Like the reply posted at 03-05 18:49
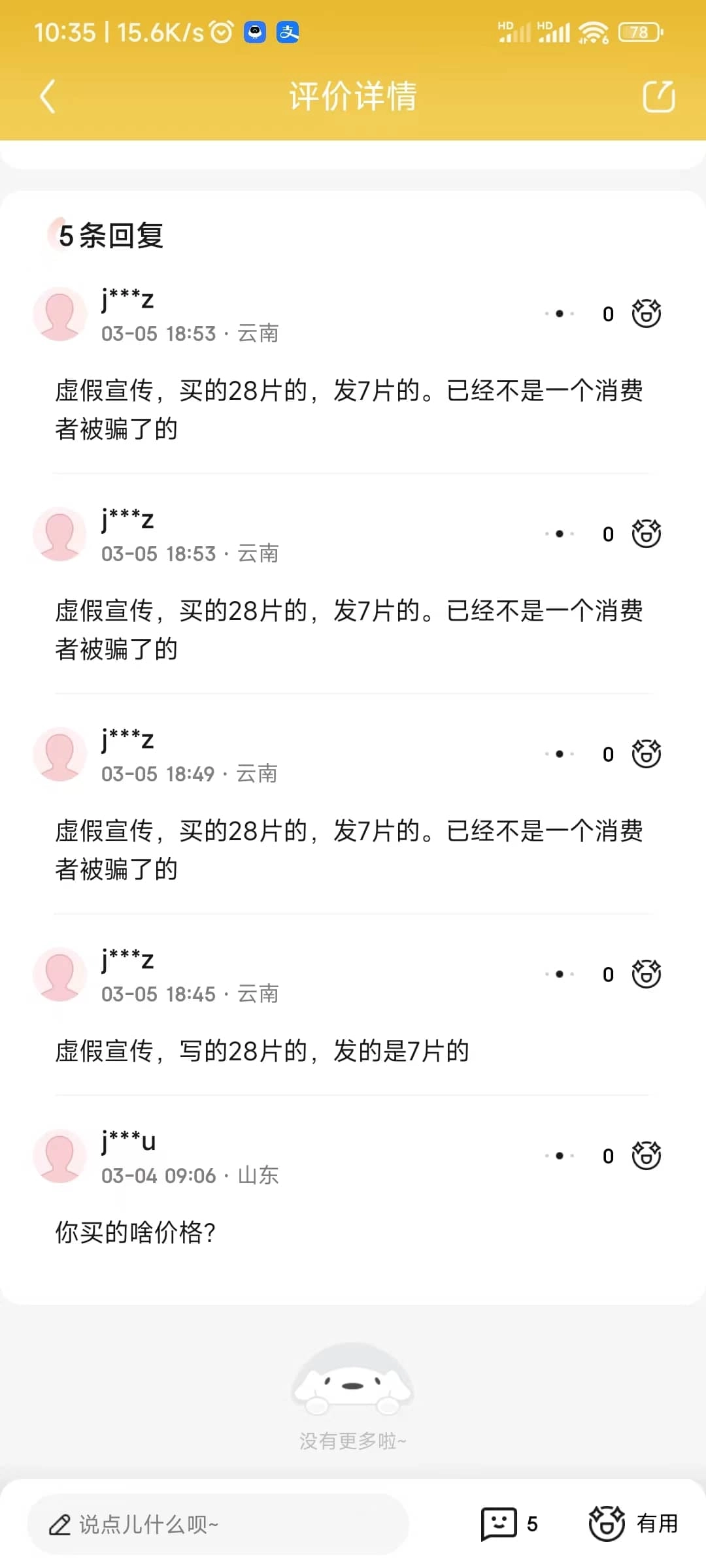This screenshot has width=706, height=1568. pyautogui.click(x=646, y=754)
